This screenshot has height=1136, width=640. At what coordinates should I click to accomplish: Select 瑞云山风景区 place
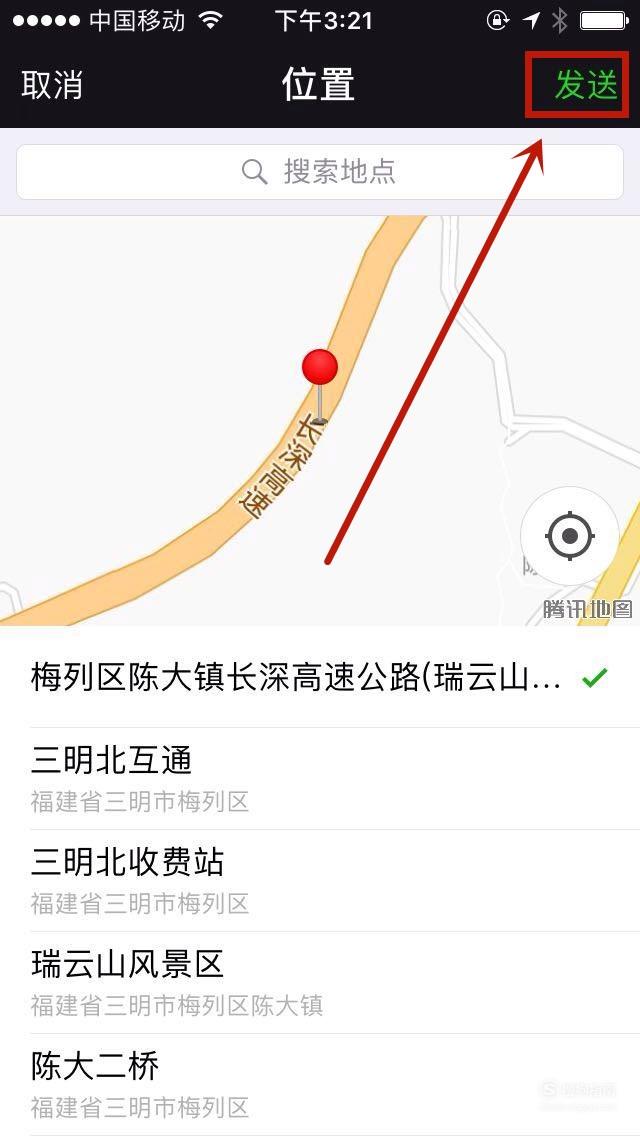coord(320,983)
